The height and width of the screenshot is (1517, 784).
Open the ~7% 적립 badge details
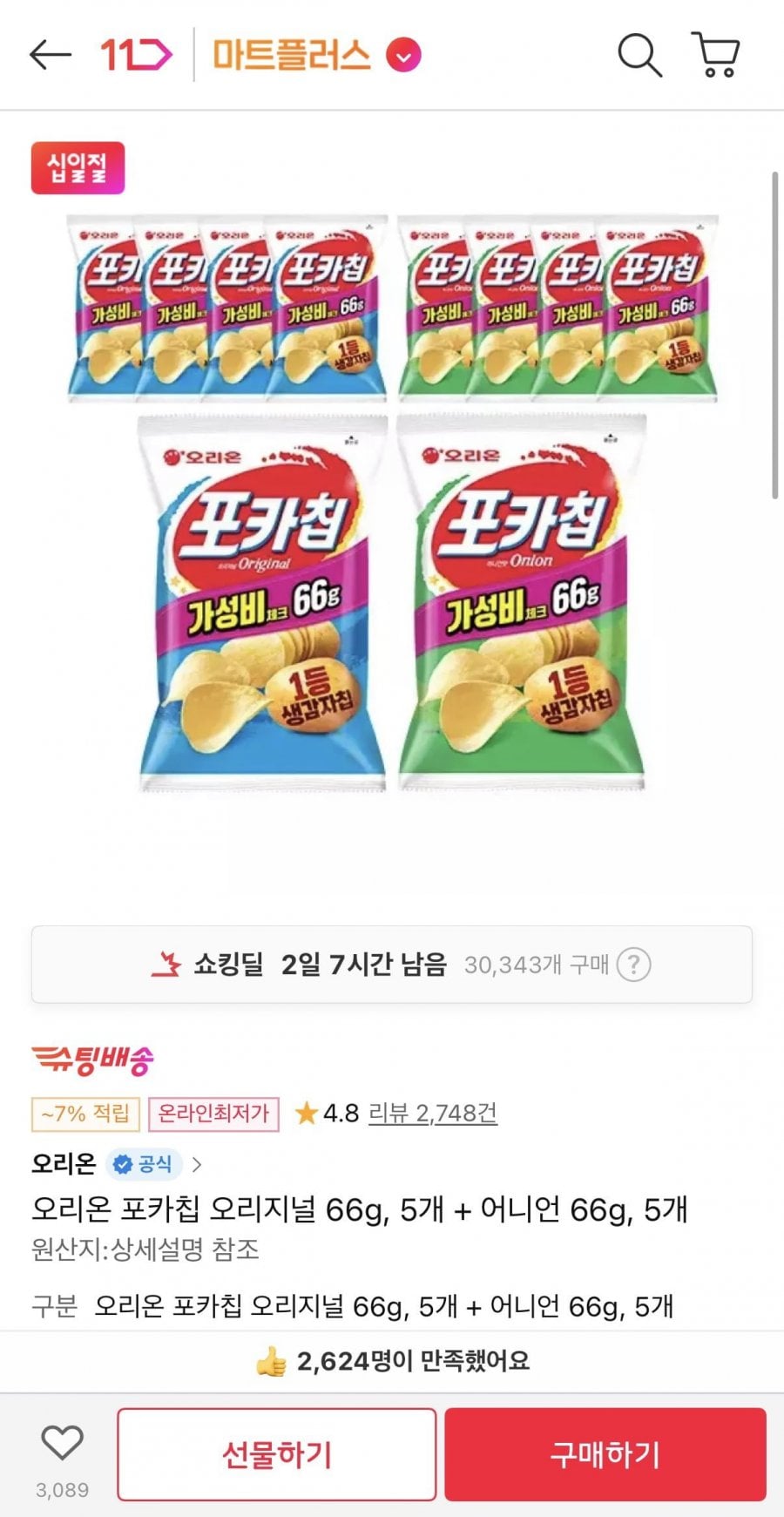85,1114
